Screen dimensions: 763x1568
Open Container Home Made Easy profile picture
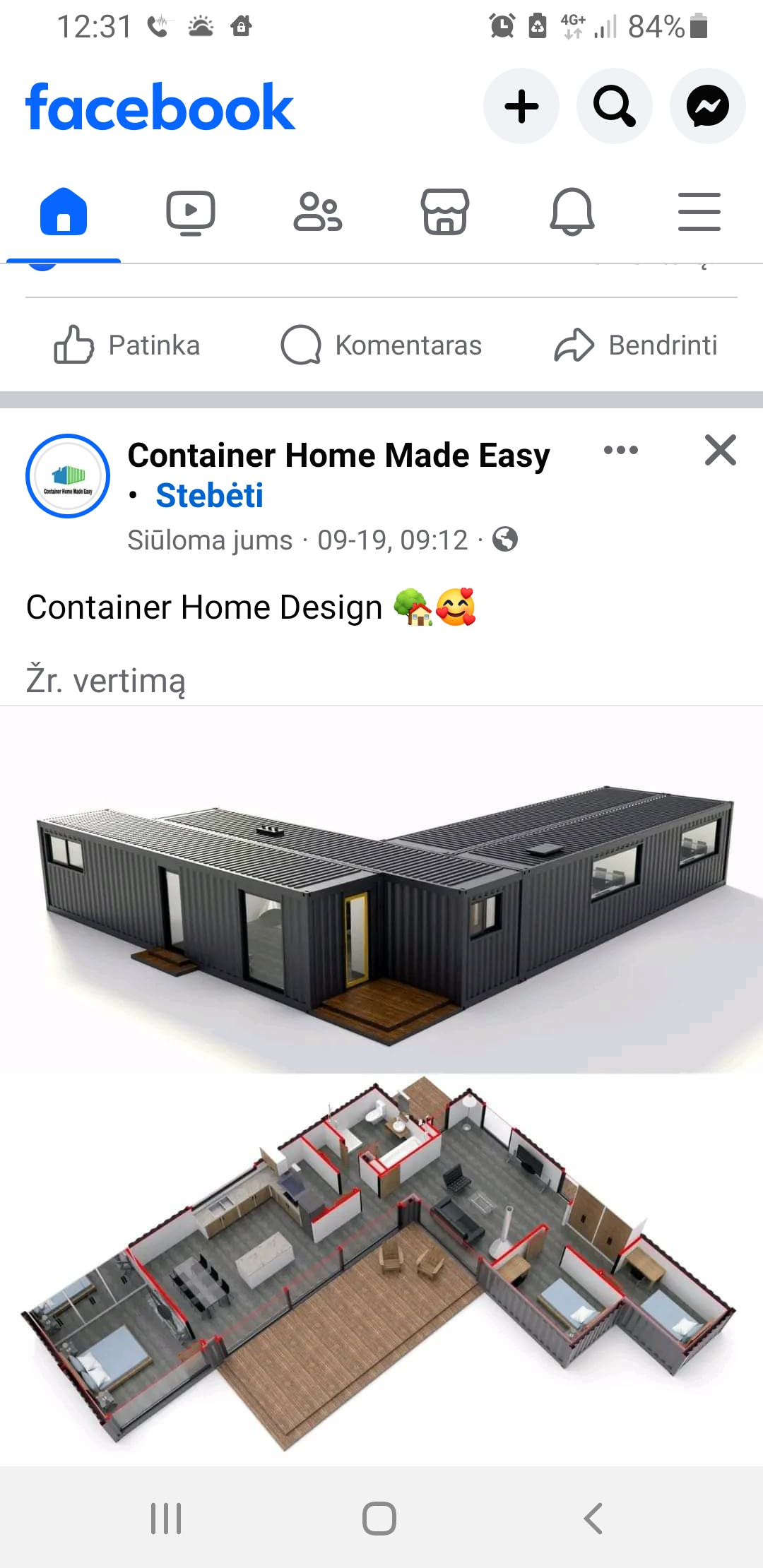(68, 476)
